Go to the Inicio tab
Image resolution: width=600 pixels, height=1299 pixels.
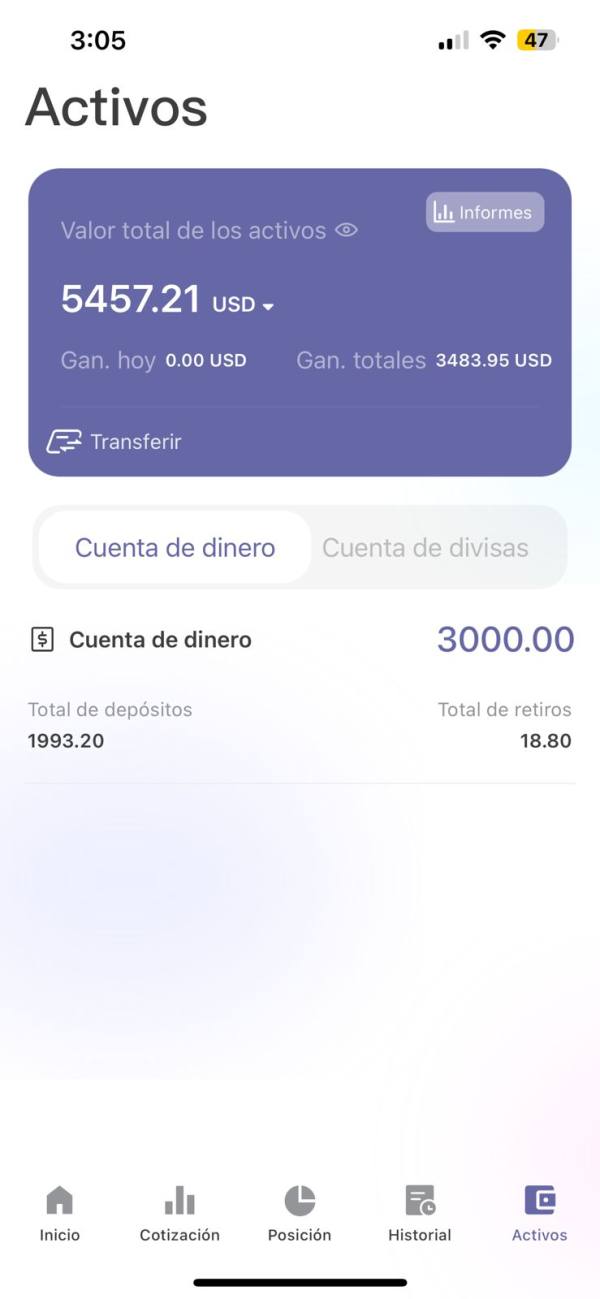coord(60,1213)
